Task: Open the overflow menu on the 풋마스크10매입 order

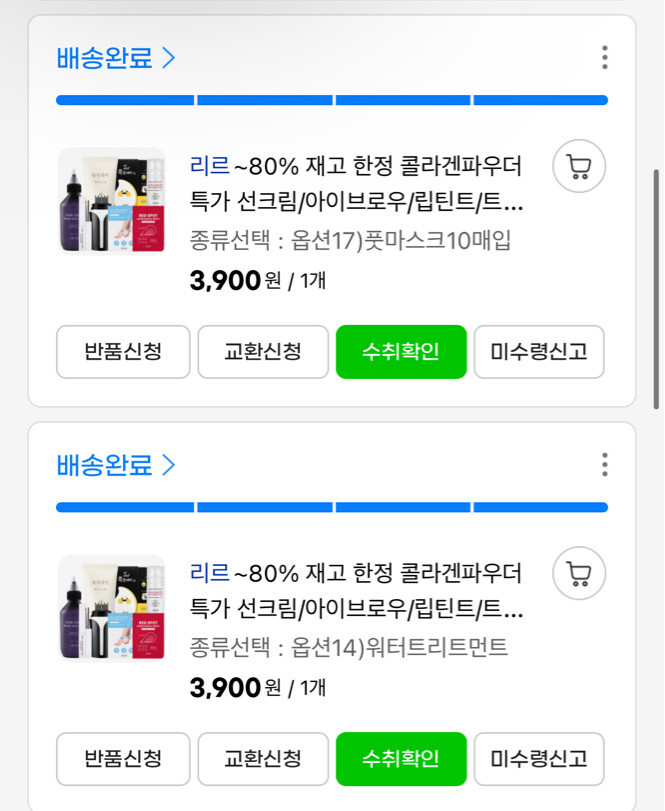Action: tap(604, 58)
